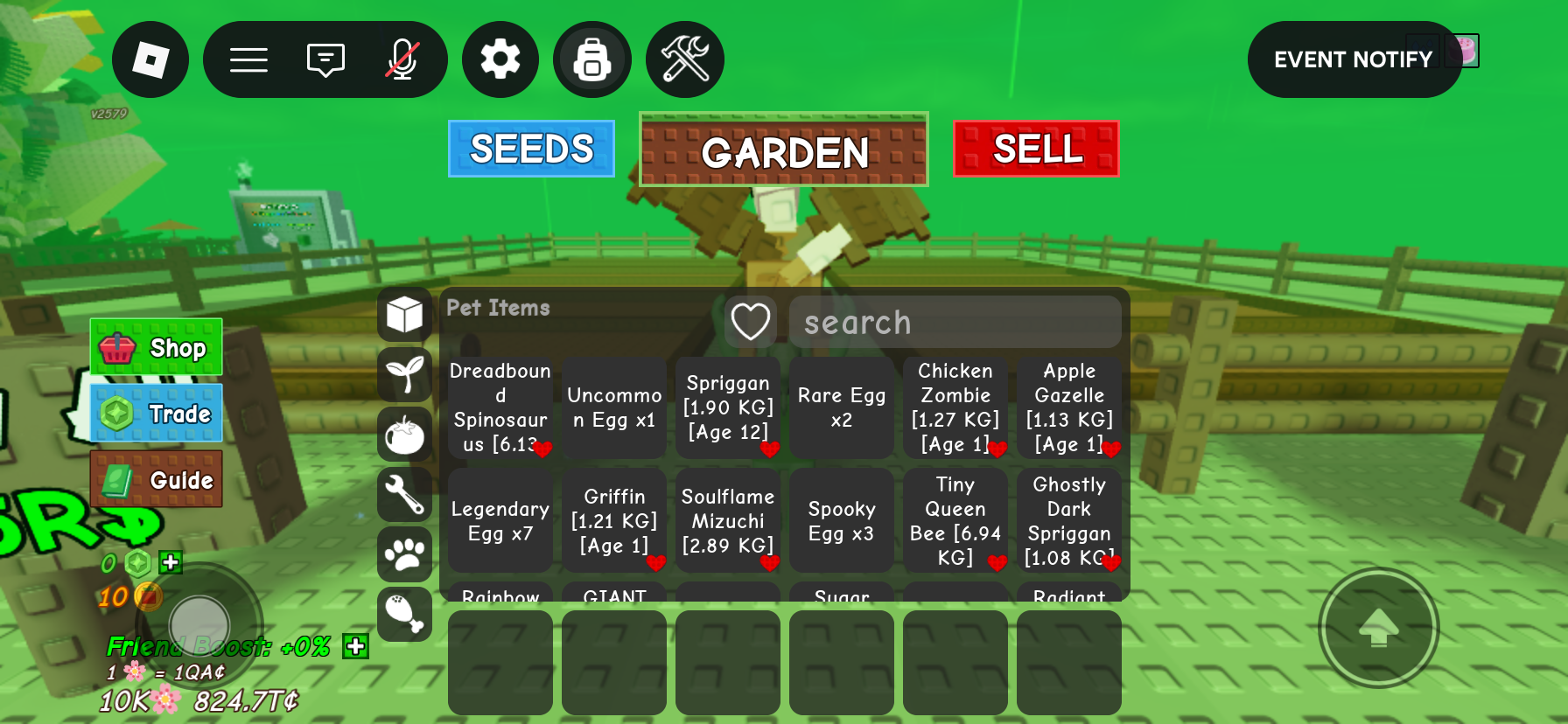Teleport to SEEDS
Viewport: 1568px width, 724px height.
click(x=531, y=149)
